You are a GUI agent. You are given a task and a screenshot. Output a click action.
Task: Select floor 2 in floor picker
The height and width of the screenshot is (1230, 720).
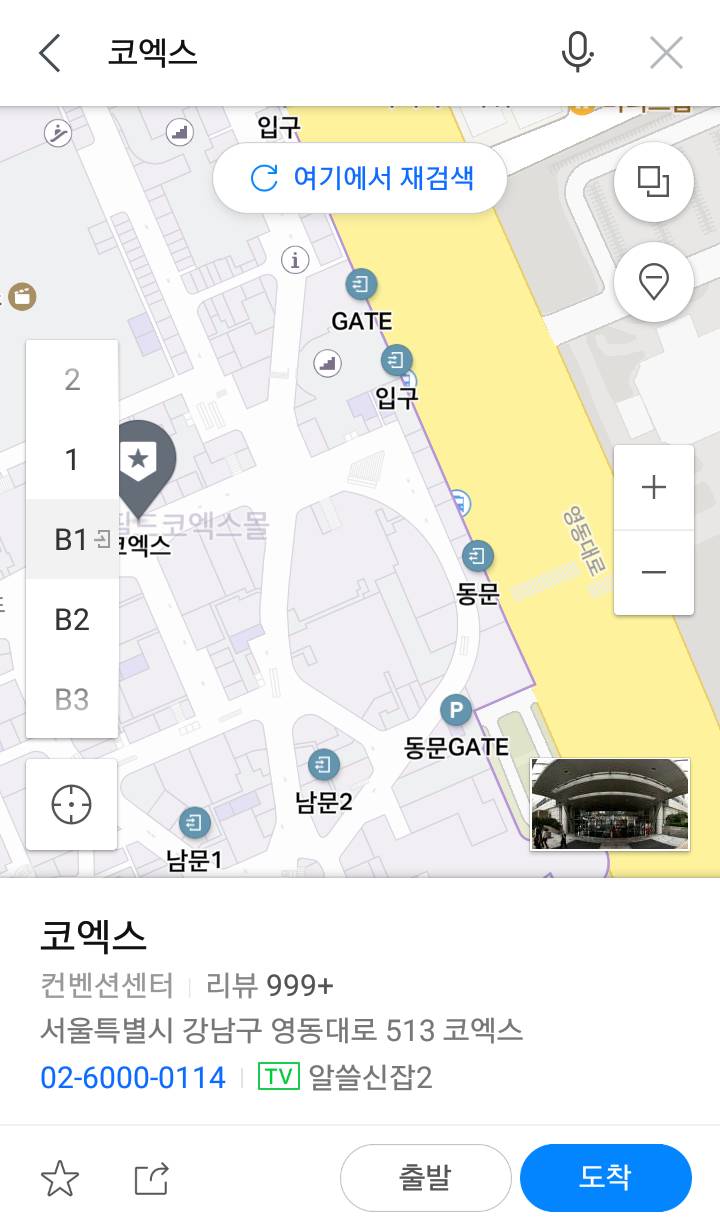pos(70,379)
